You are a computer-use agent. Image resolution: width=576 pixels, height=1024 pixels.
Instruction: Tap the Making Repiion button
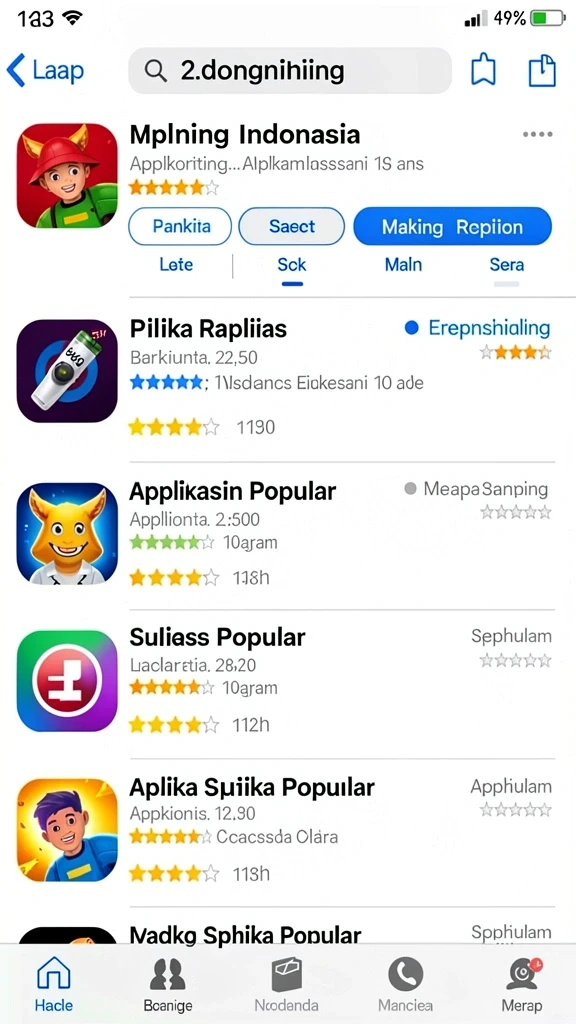point(452,227)
